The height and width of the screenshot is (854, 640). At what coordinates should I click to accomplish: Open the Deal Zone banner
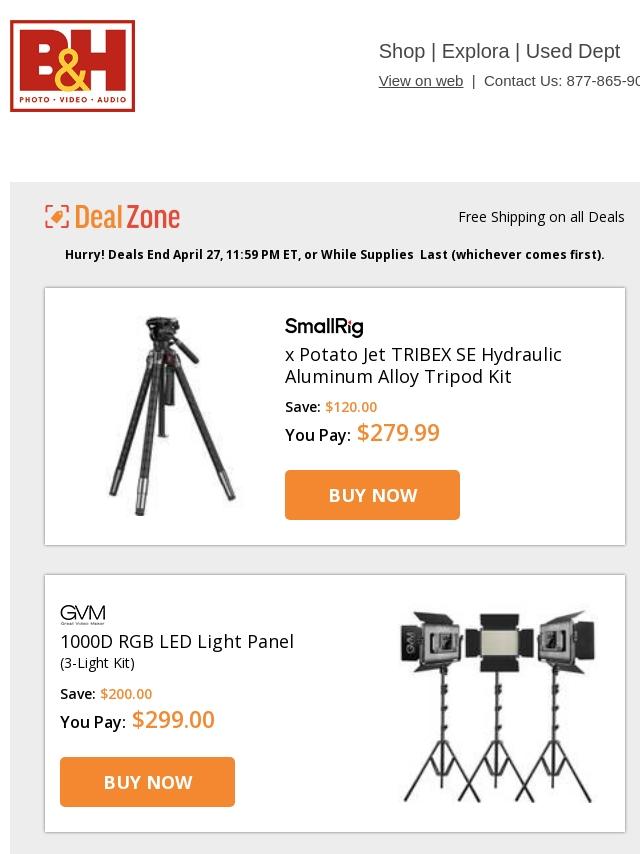tap(113, 217)
